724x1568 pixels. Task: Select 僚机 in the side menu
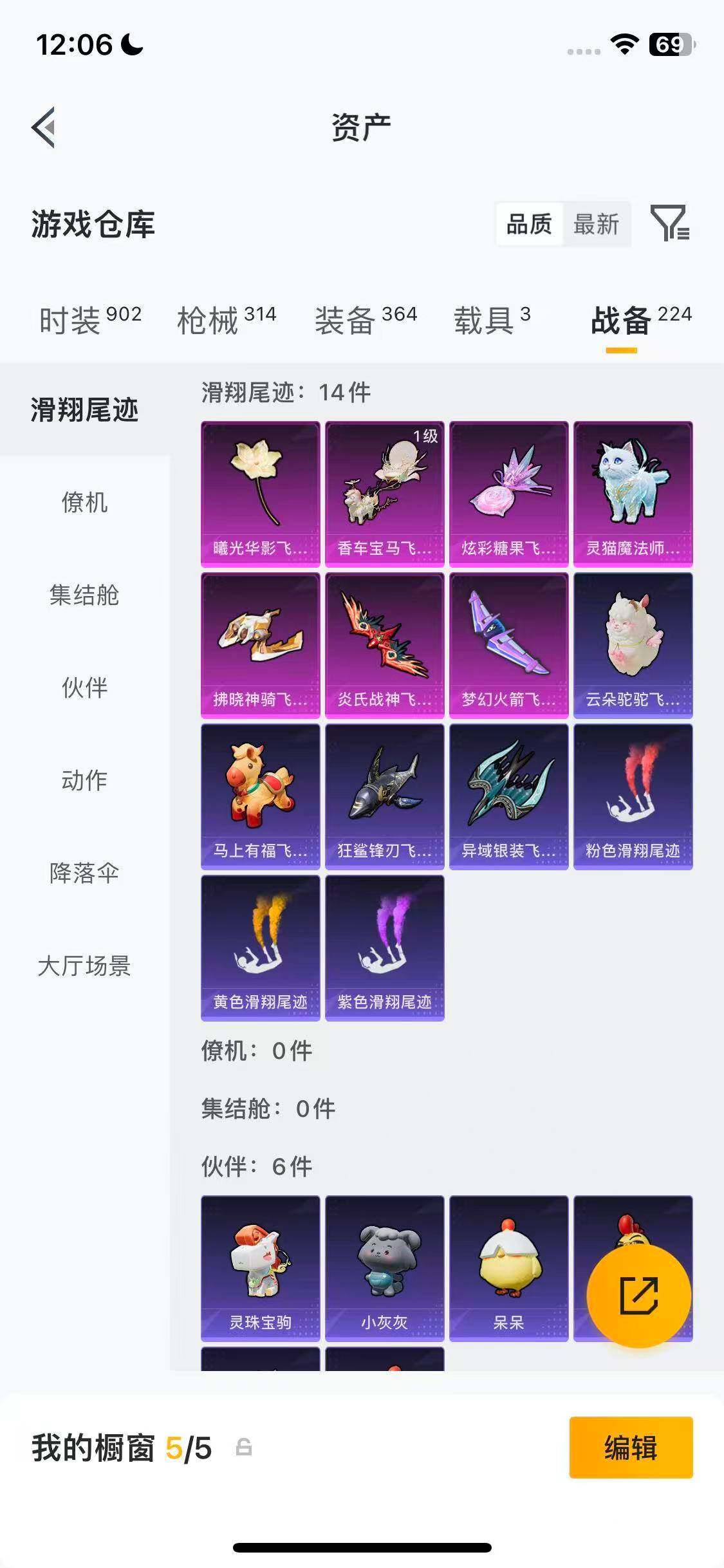84,502
